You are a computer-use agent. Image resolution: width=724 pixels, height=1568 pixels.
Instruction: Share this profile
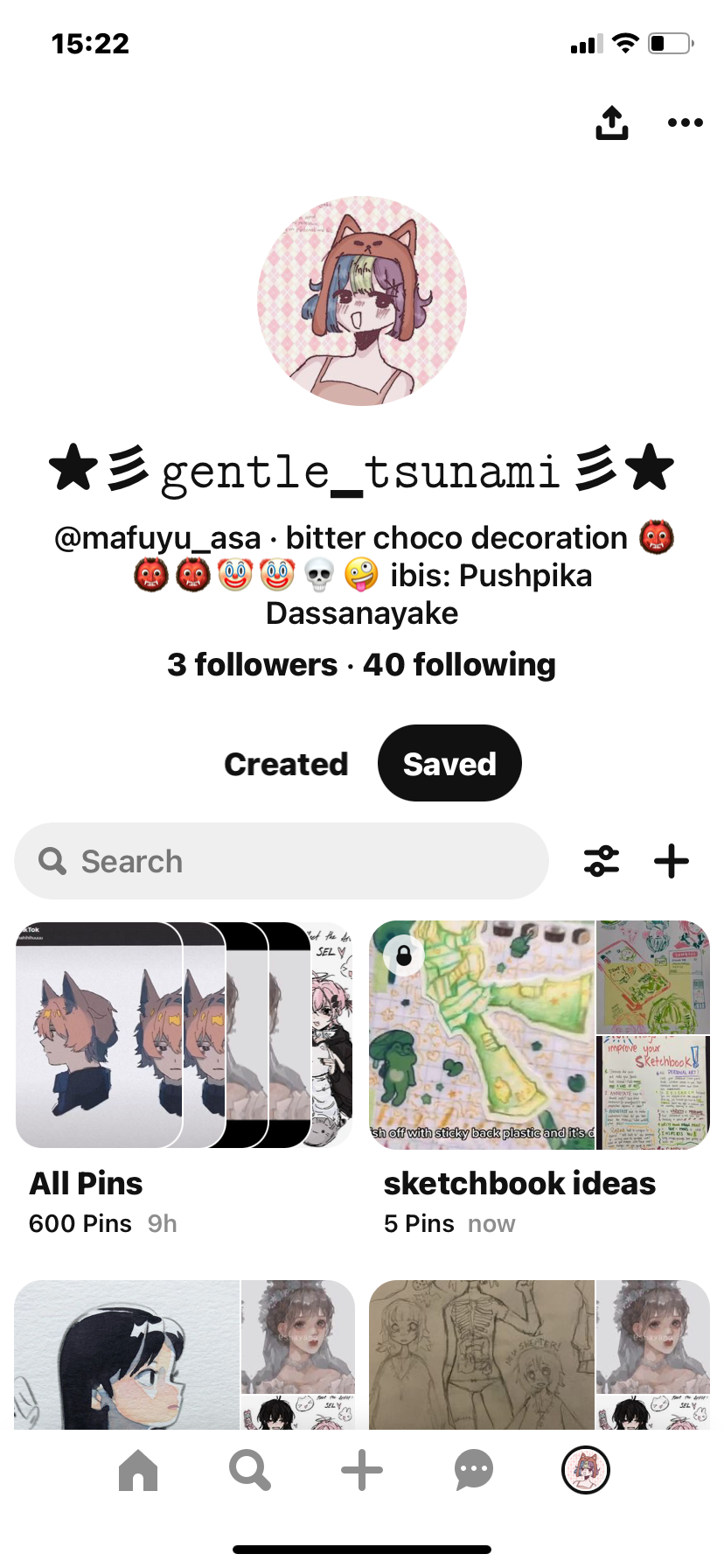612,122
